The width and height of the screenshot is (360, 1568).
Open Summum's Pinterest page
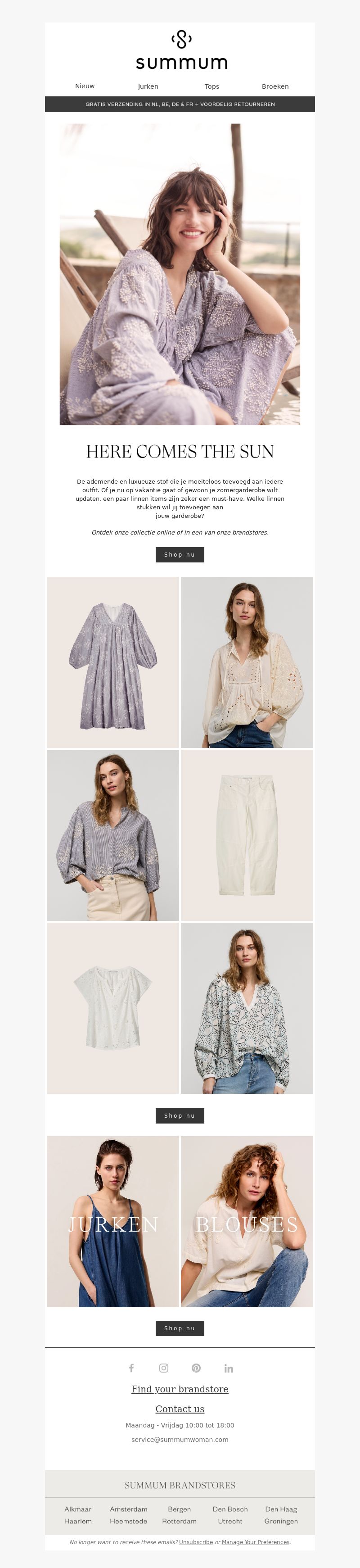click(196, 1368)
